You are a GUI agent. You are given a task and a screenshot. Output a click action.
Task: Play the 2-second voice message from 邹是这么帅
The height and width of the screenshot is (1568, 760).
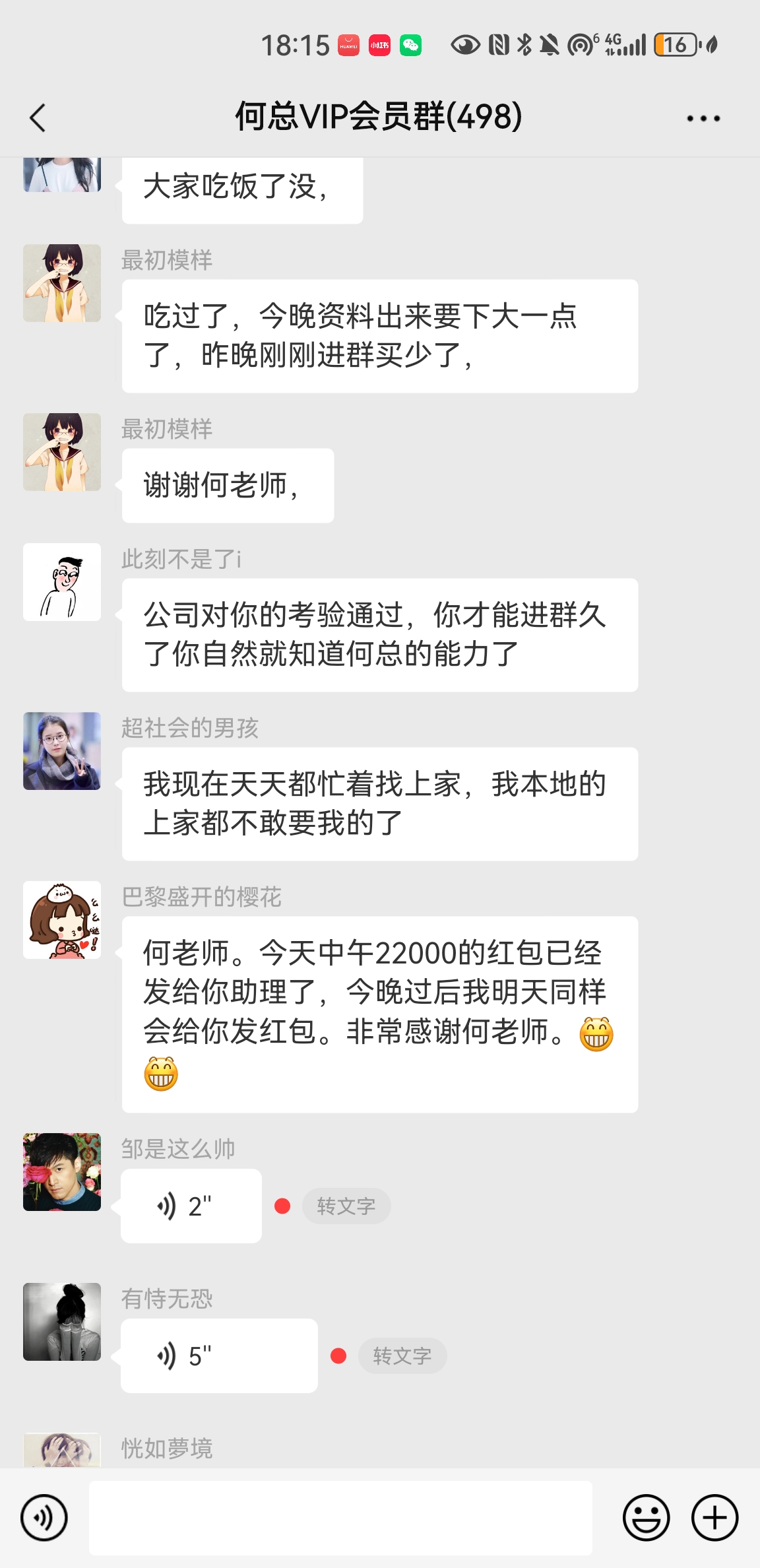(191, 1206)
